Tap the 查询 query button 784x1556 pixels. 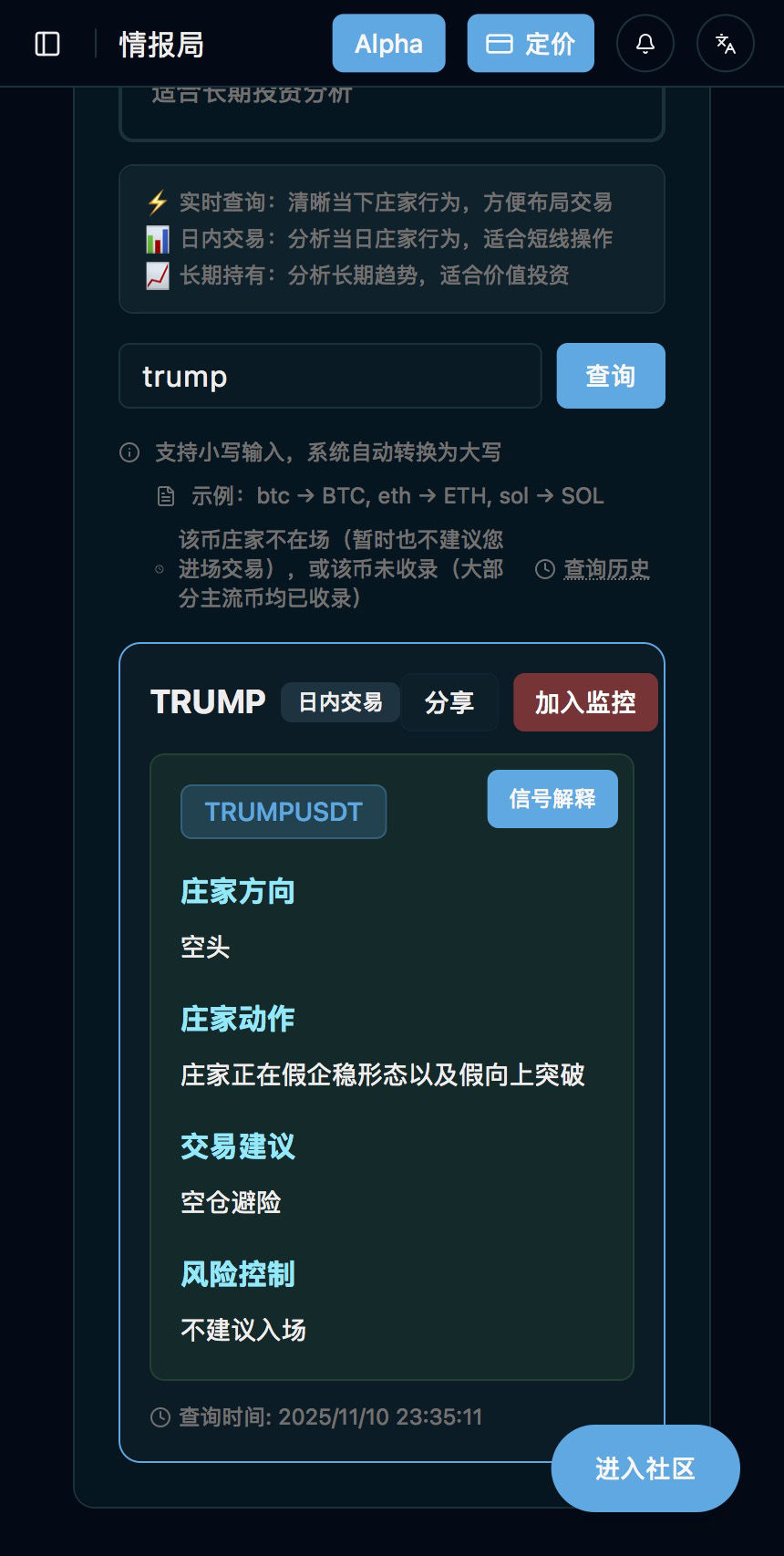click(x=611, y=376)
